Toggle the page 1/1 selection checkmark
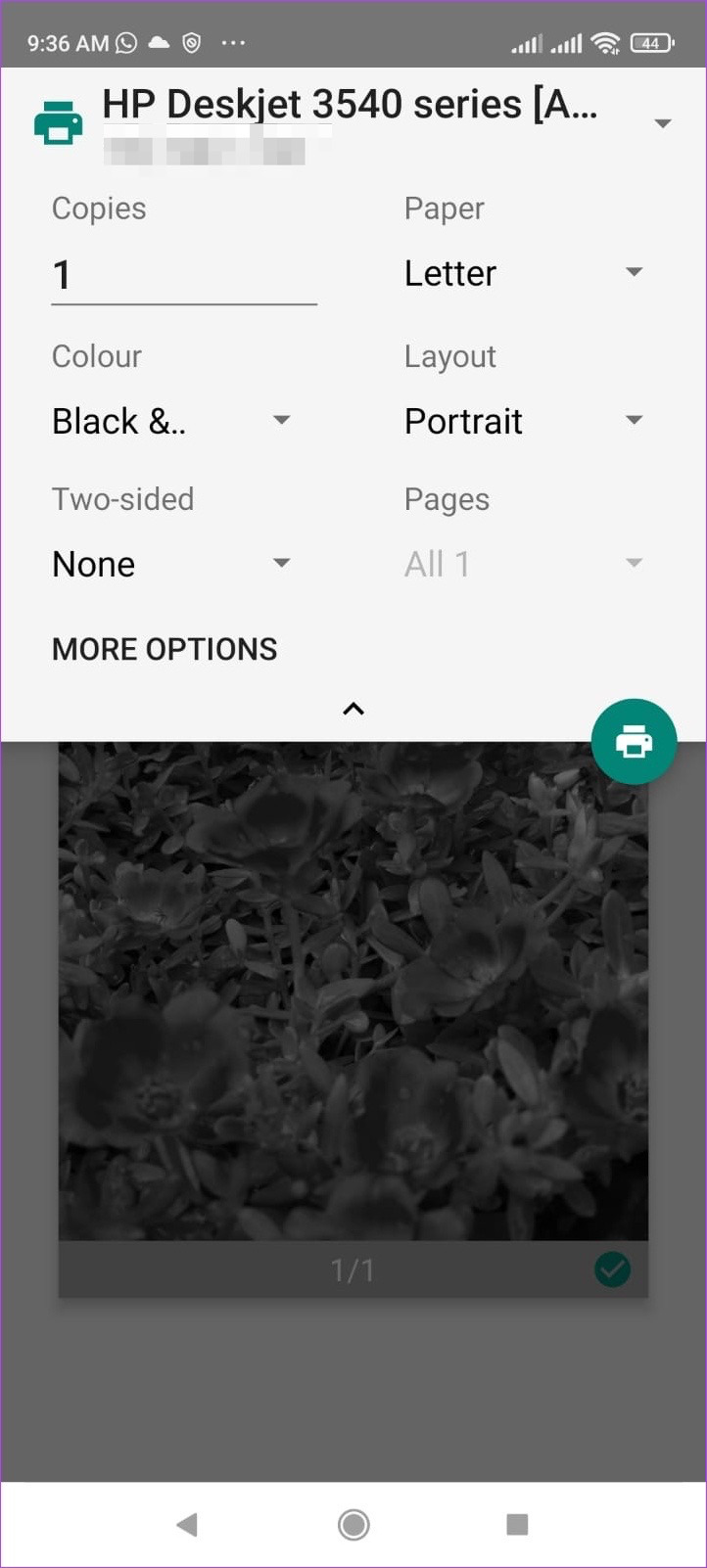Viewport: 707px width, 1568px height. [612, 1270]
